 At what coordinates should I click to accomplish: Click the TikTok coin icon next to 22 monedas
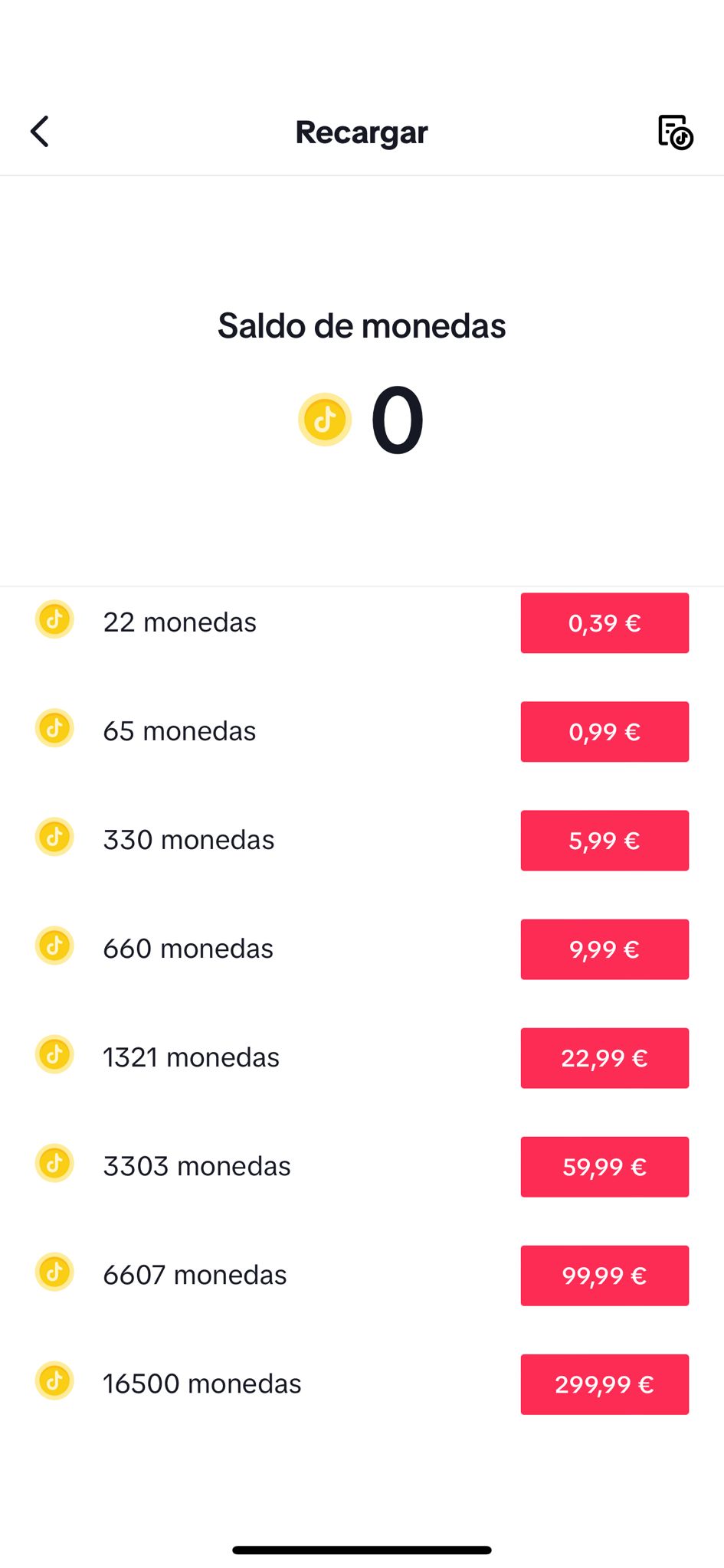(x=54, y=620)
